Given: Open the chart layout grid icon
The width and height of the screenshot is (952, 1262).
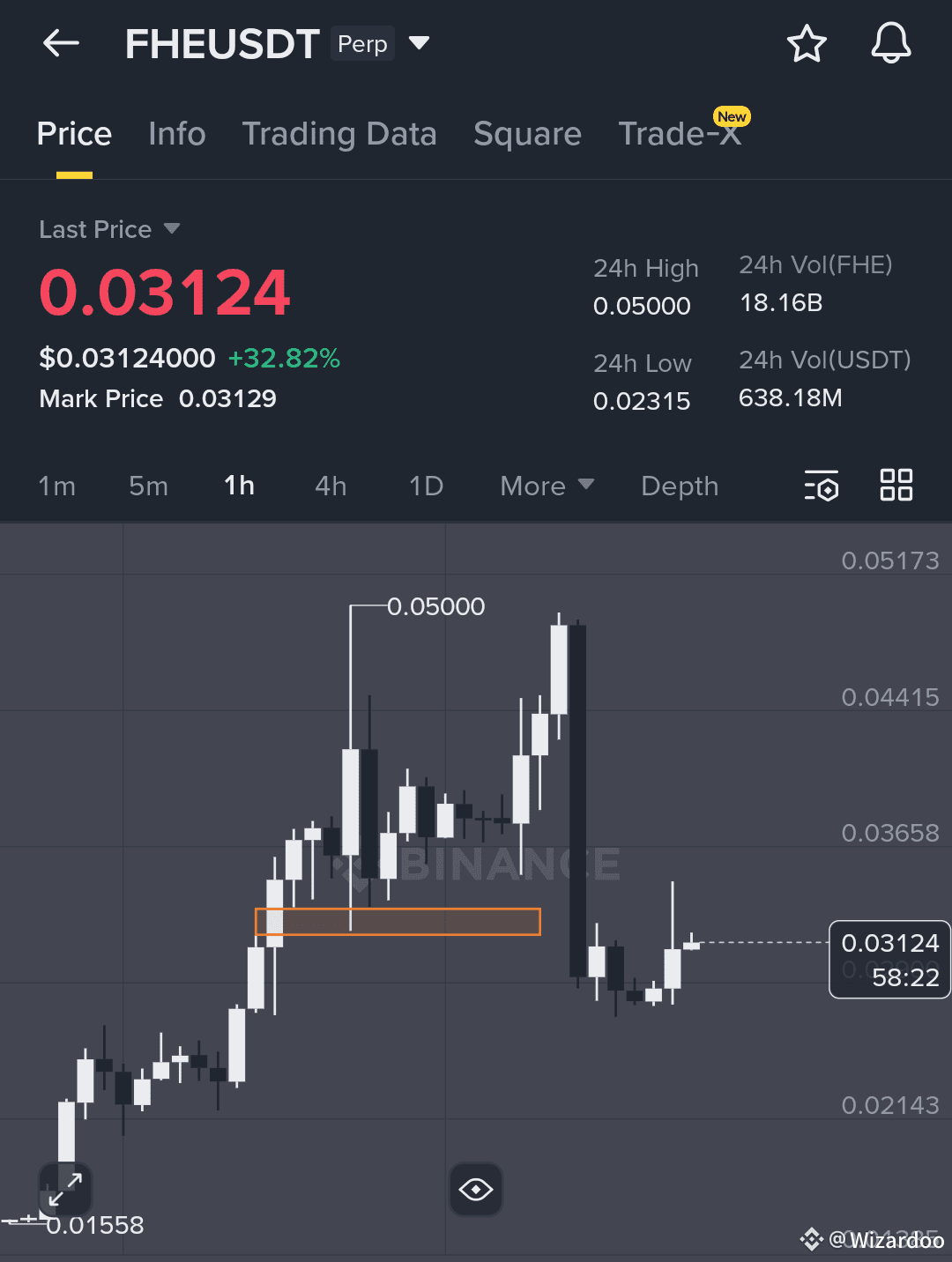Looking at the screenshot, I should point(896,485).
